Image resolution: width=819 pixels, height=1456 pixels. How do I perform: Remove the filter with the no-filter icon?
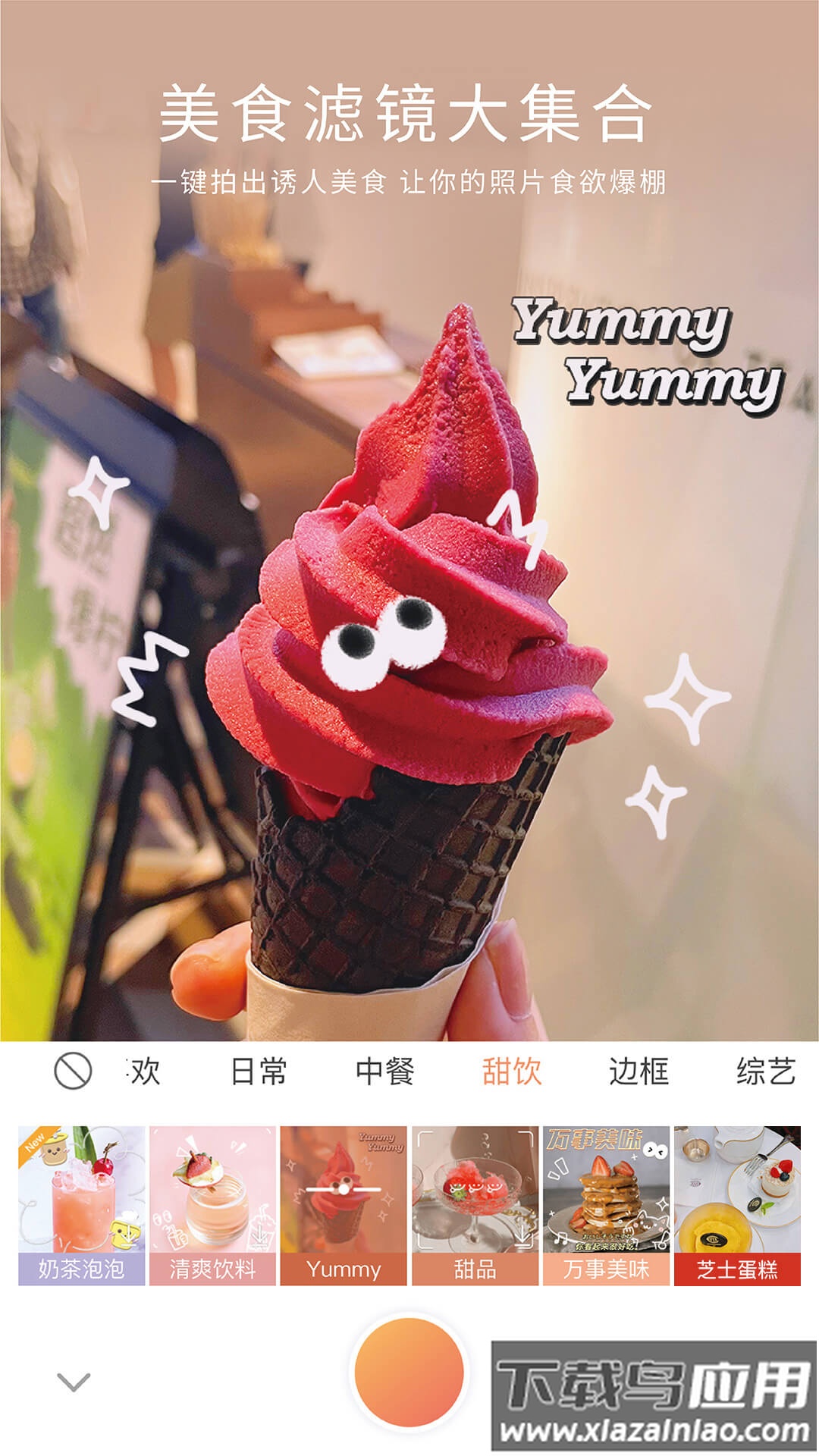[73, 1071]
